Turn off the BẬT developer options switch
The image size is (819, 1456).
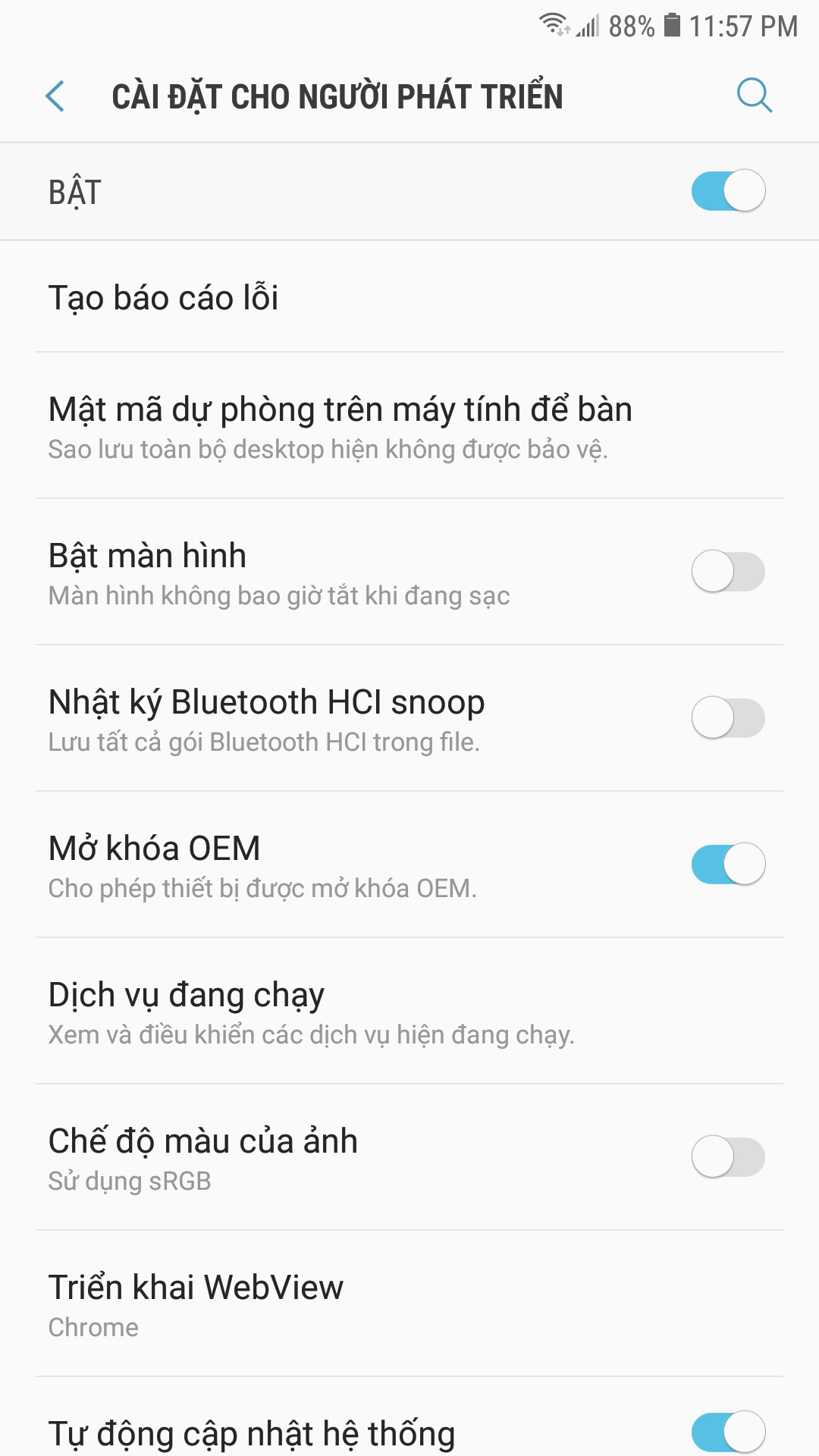point(727,191)
